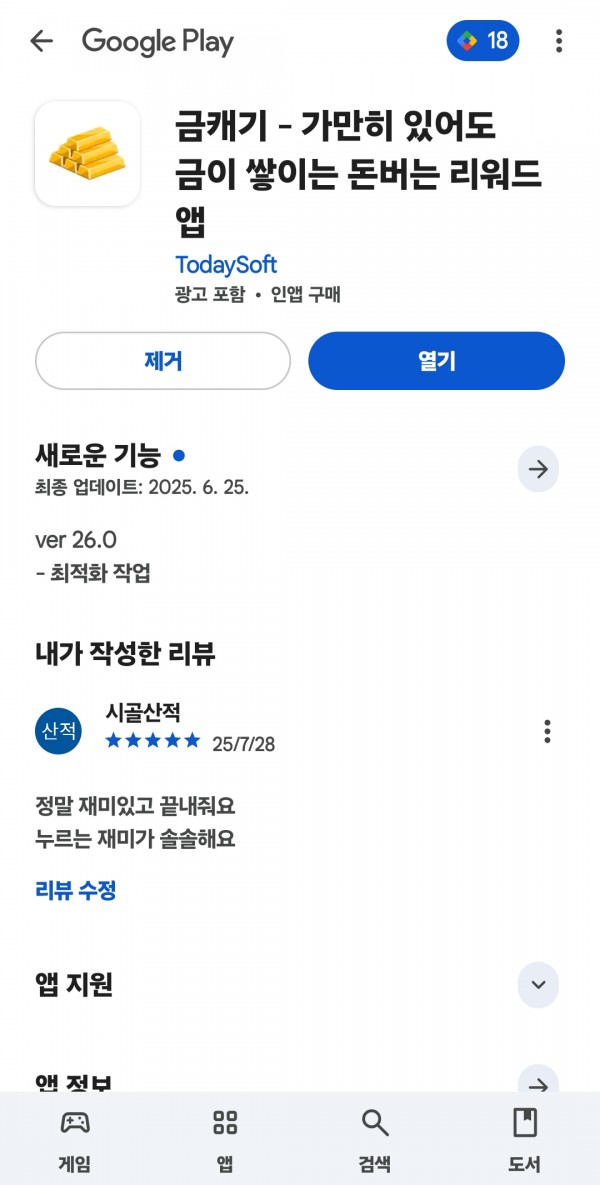Expand the 앱 지원 section
Image resolution: width=600 pixels, height=1185 pixels.
pyautogui.click(x=538, y=985)
